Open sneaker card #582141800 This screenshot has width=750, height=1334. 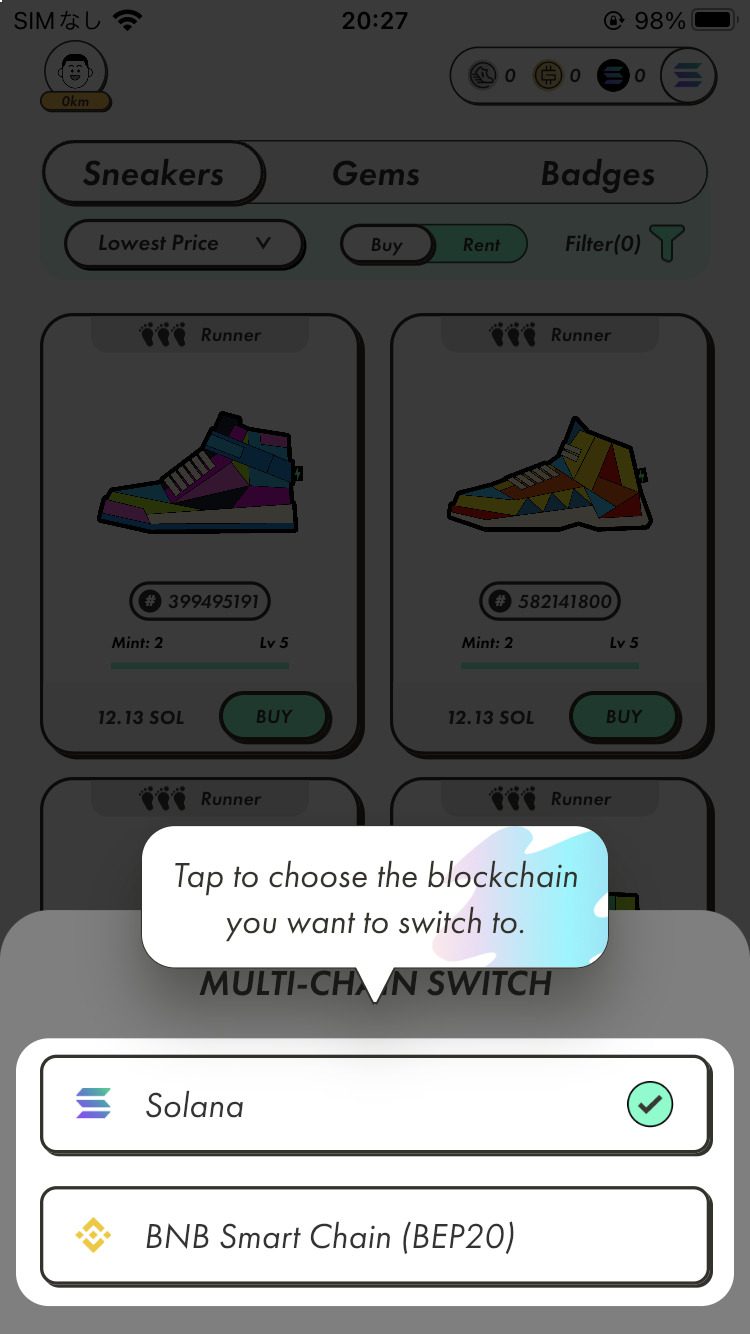tap(550, 535)
